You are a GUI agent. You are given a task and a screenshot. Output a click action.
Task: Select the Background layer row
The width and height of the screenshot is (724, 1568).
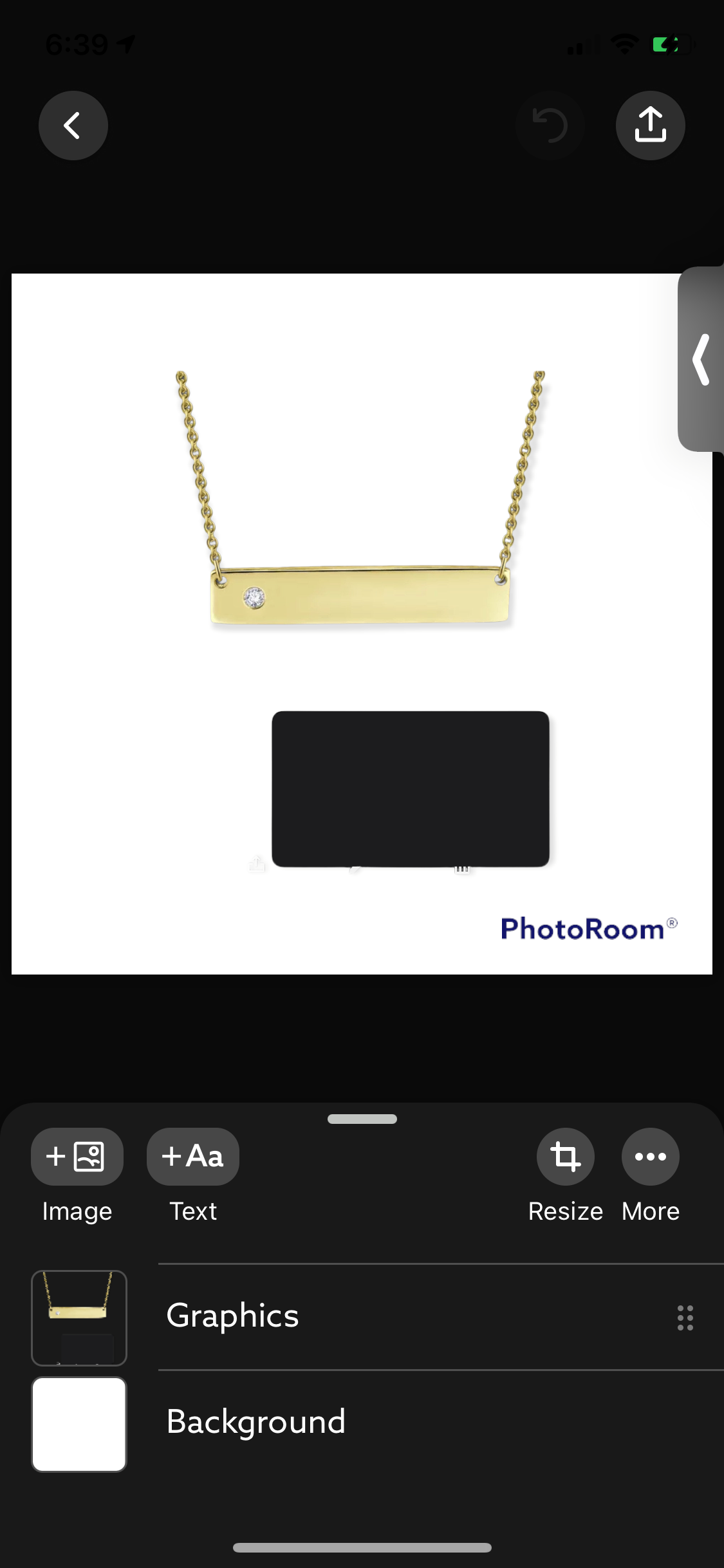(x=386, y=1422)
